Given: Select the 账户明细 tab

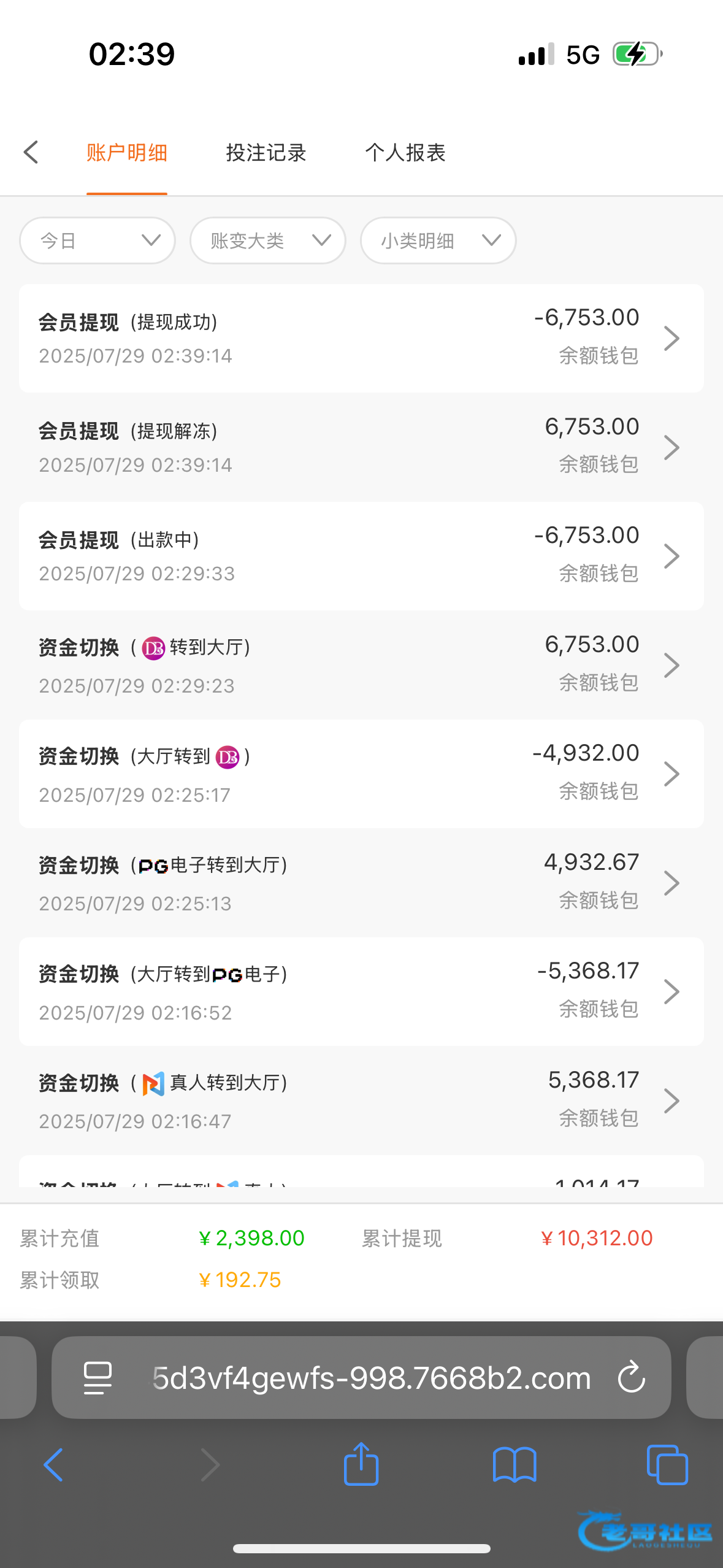Looking at the screenshot, I should click(127, 152).
